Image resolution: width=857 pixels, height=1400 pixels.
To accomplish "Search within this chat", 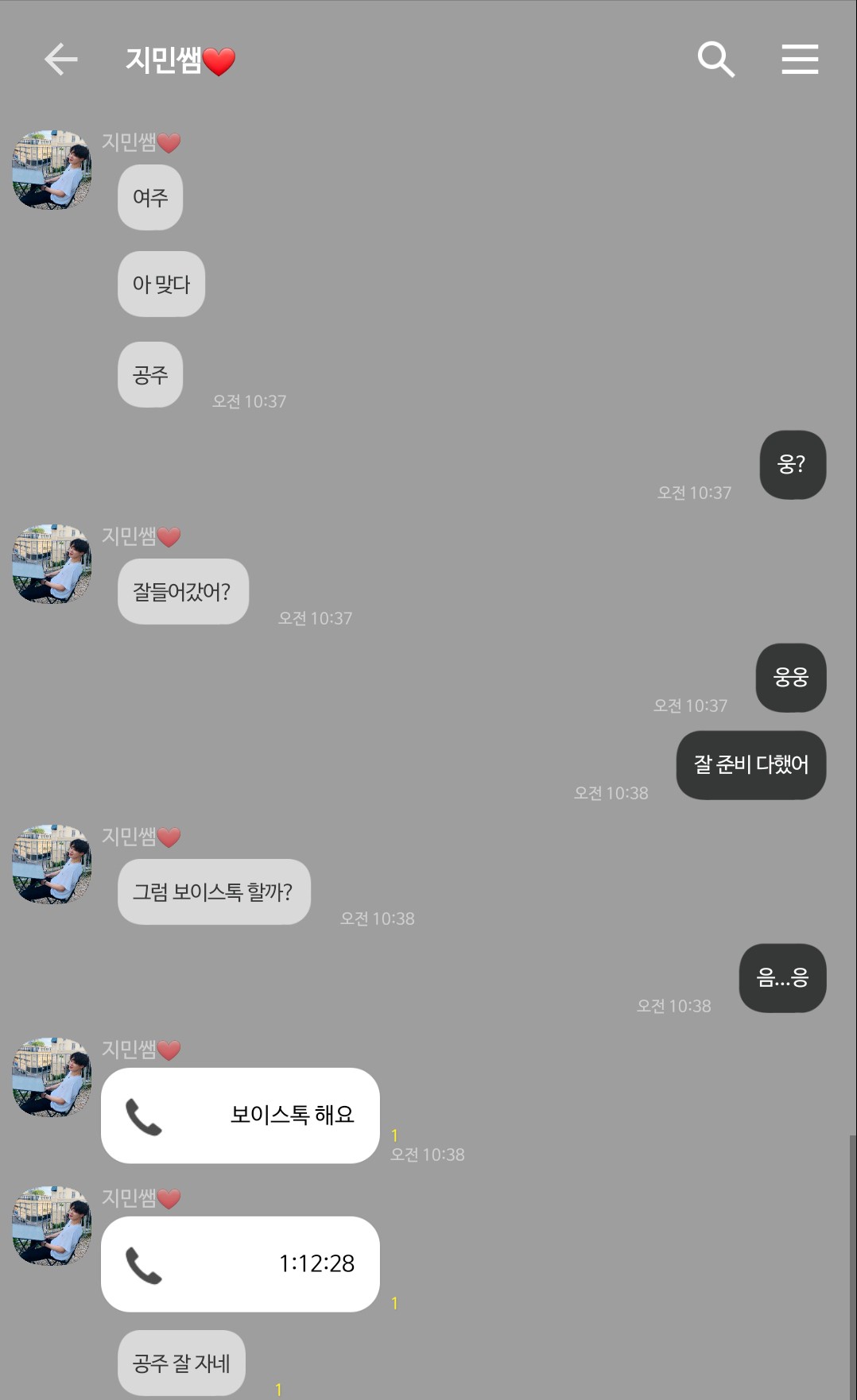I will pos(715,60).
